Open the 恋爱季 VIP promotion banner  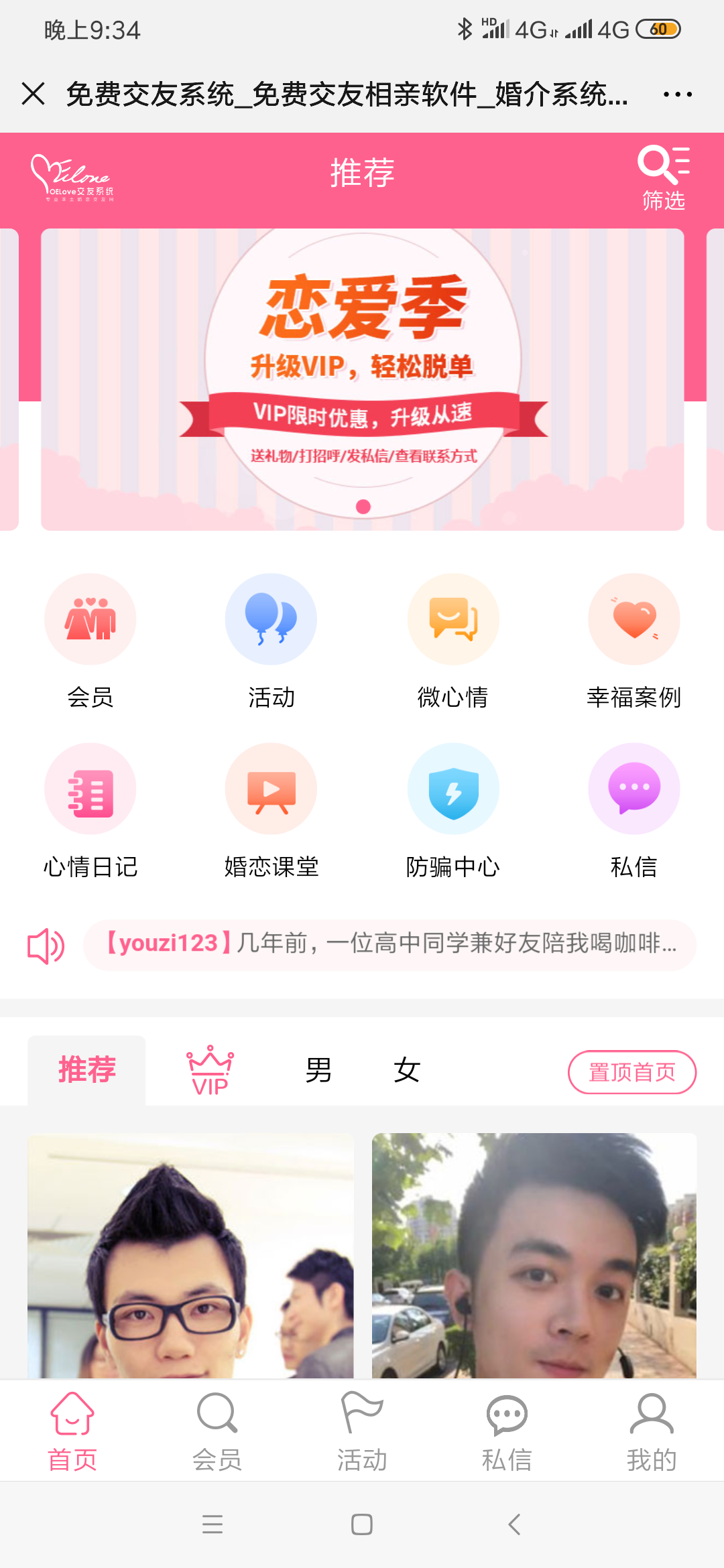tap(362, 379)
